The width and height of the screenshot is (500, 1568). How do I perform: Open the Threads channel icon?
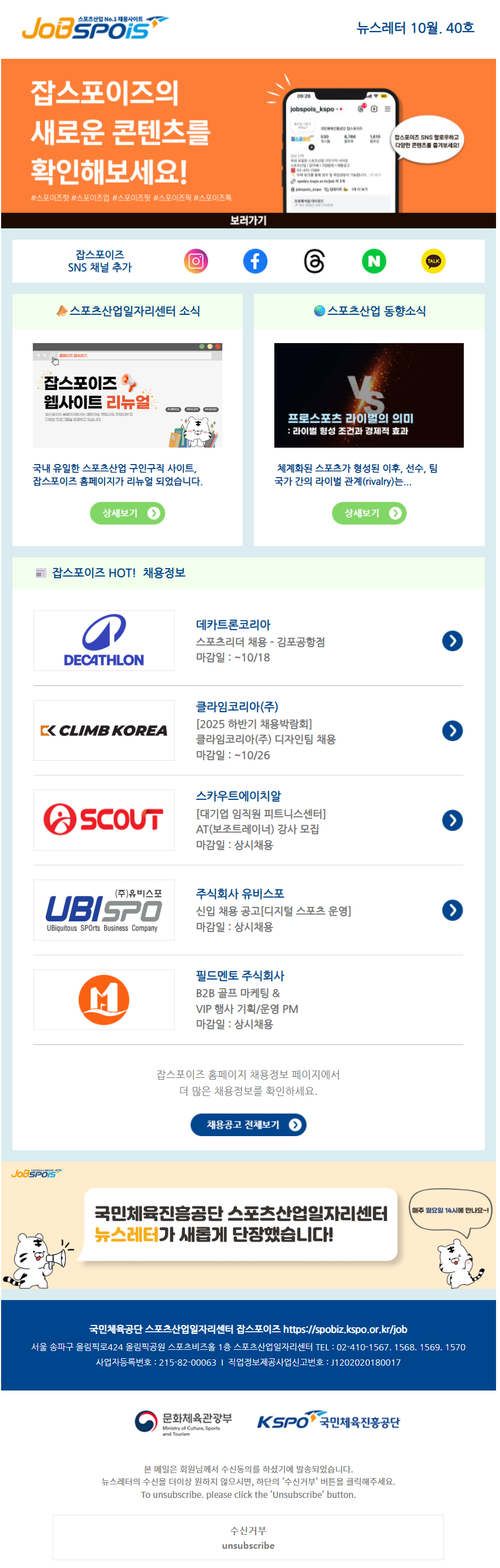[x=314, y=262]
